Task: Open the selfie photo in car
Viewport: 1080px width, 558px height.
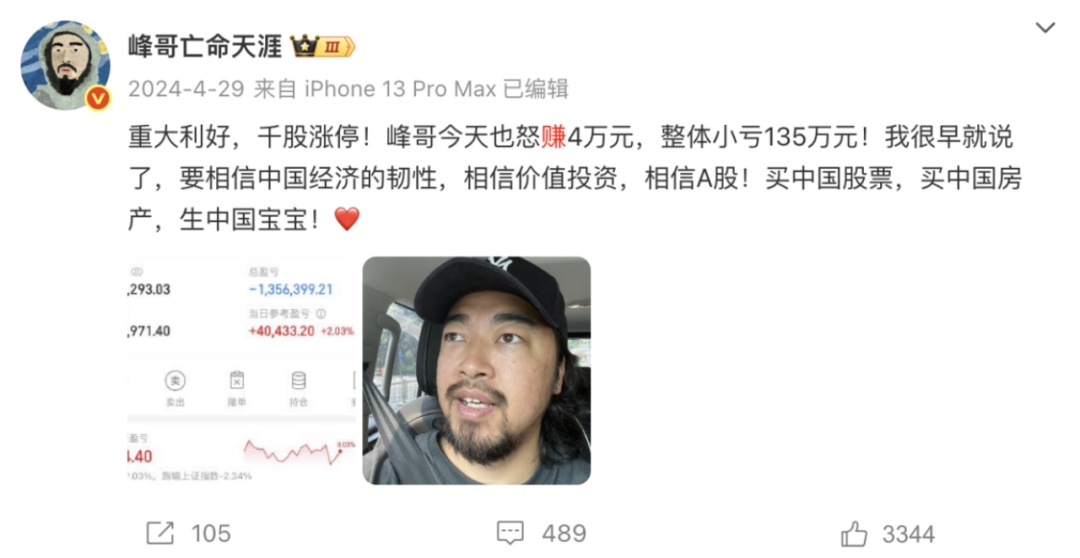Action: (476, 371)
